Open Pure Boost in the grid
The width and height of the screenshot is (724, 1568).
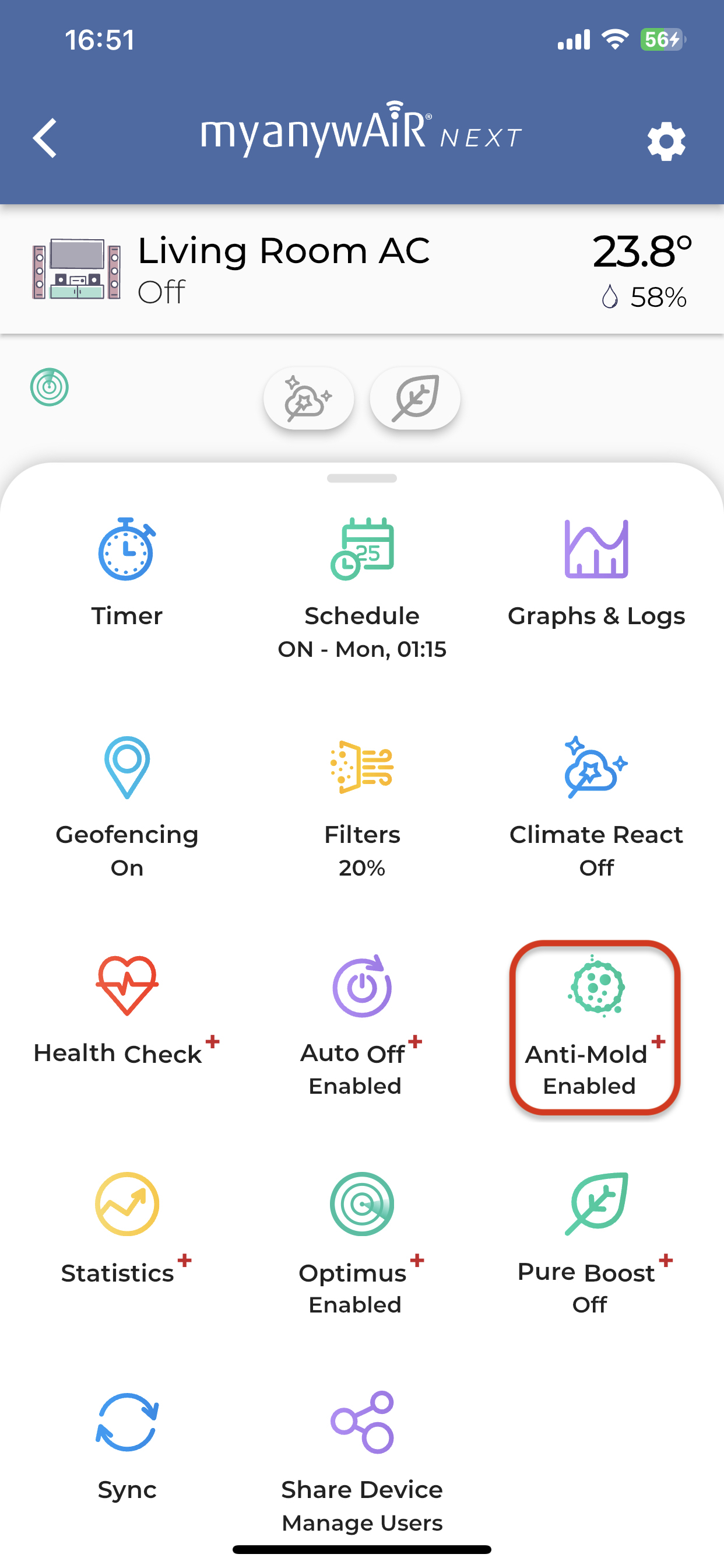596,1242
